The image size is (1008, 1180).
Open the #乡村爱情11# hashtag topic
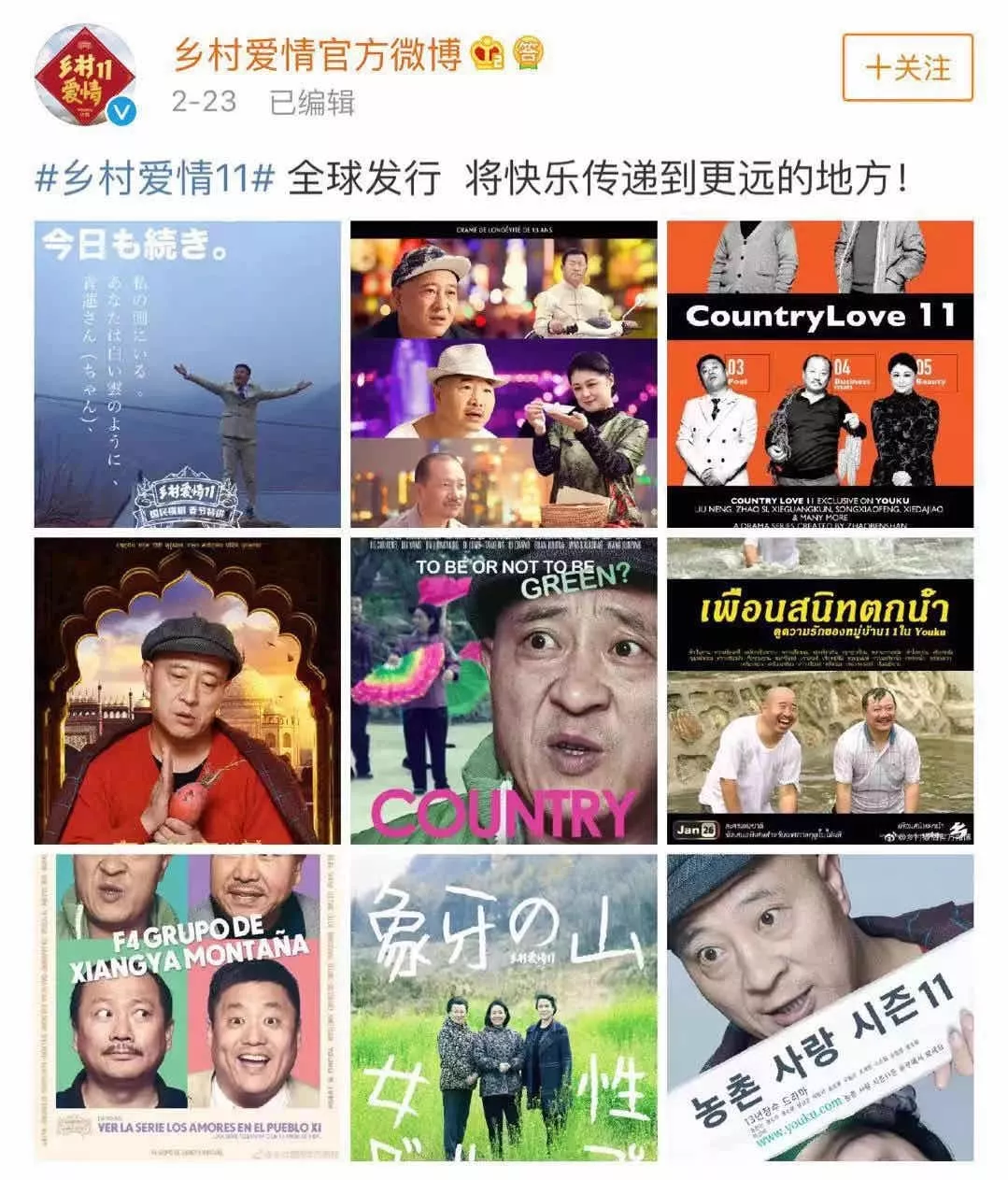pos(155,177)
